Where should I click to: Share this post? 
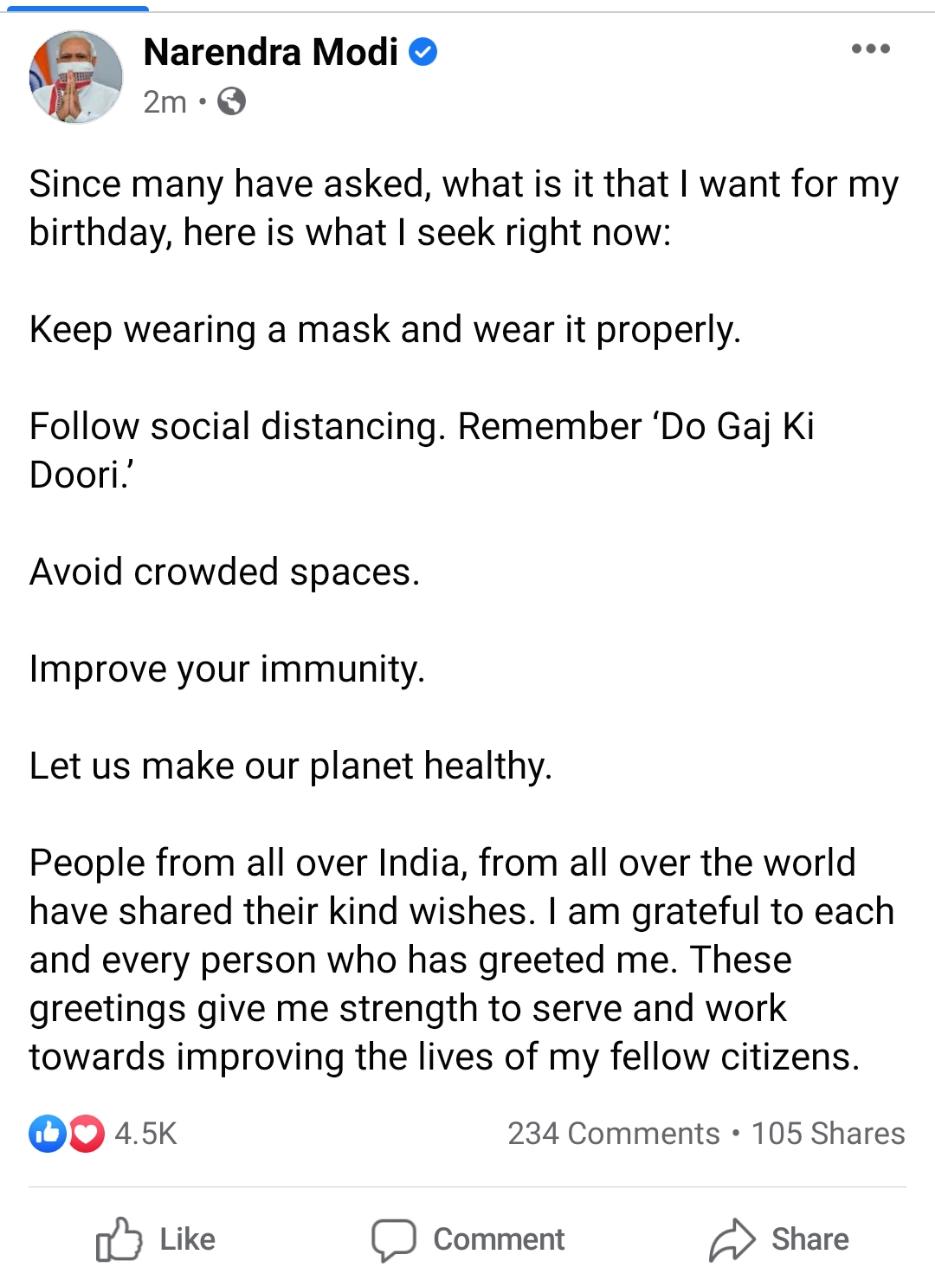pos(779,1240)
